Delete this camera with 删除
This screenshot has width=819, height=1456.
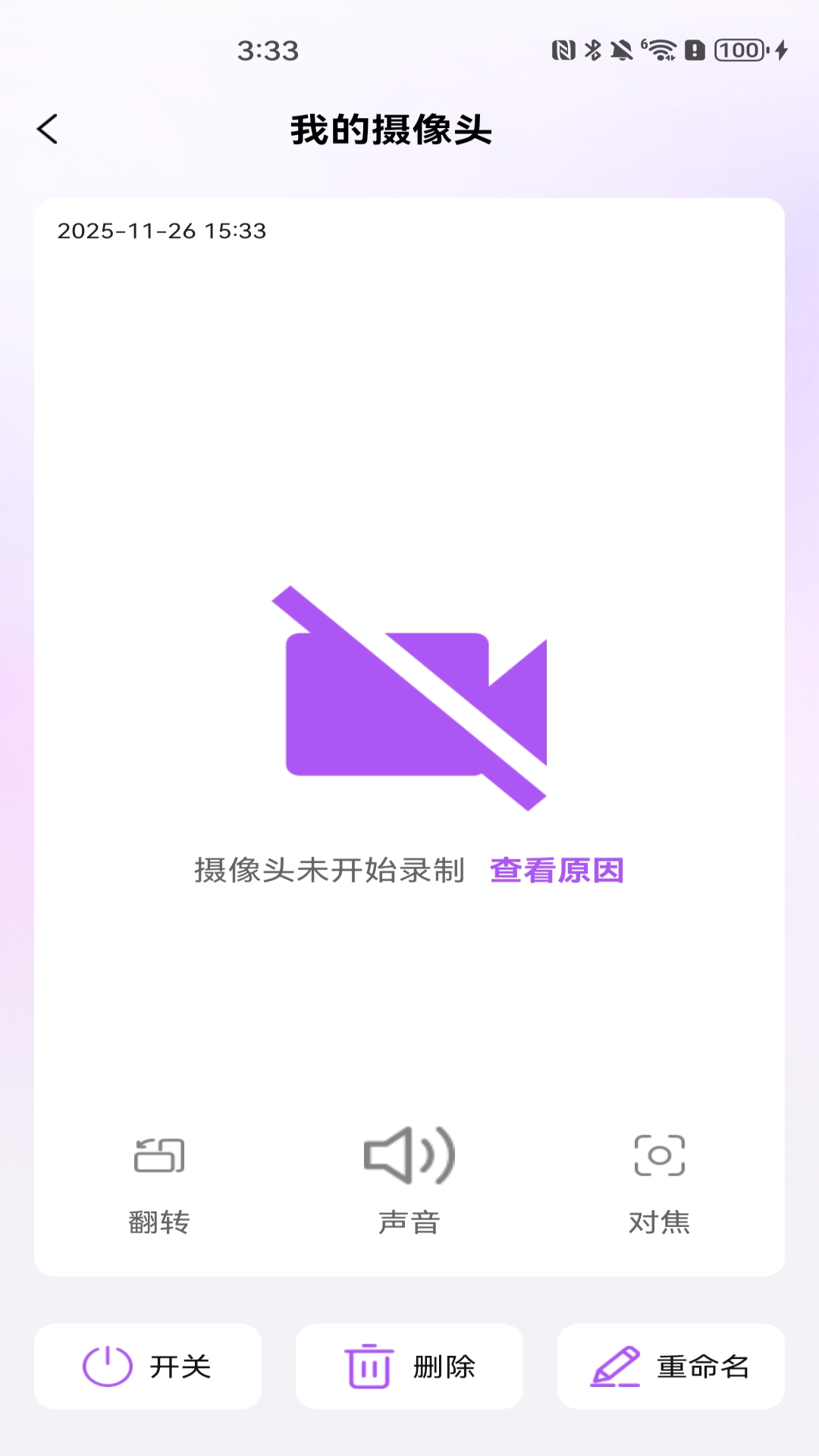point(409,1367)
